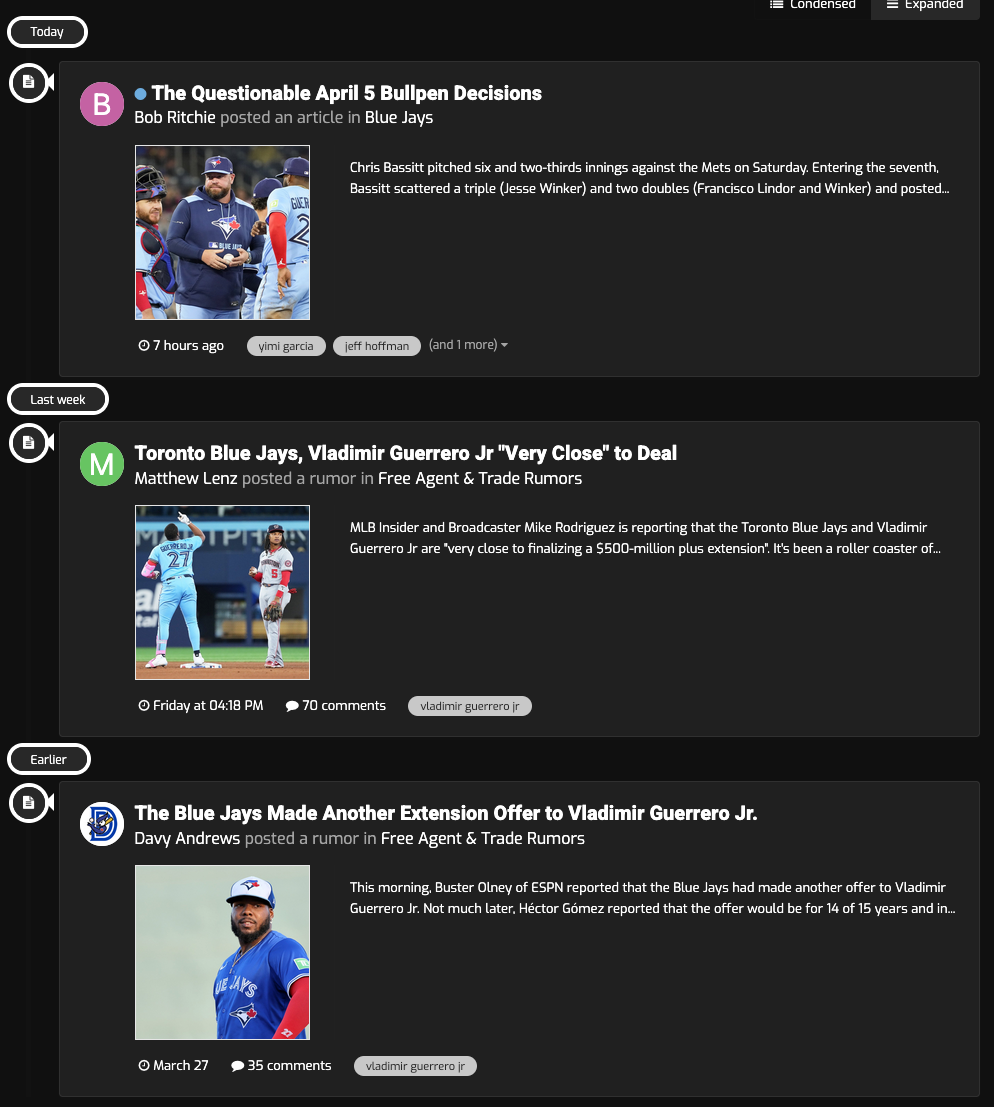Select the Expanded view option

tap(924, 5)
